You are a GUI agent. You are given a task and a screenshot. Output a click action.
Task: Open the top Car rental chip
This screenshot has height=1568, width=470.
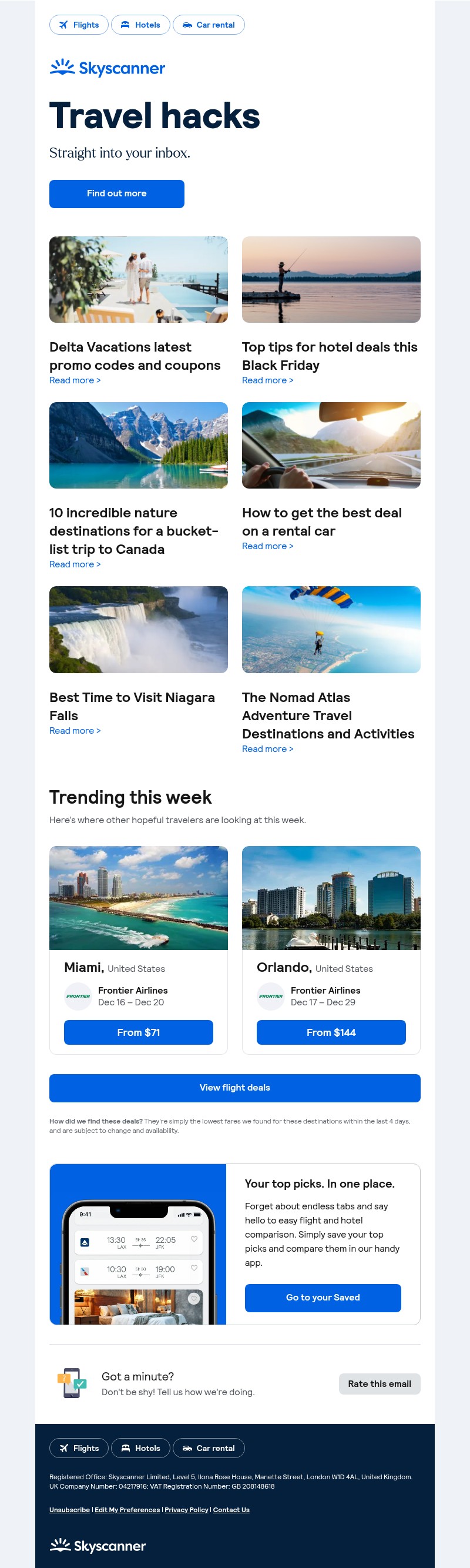pos(209,25)
